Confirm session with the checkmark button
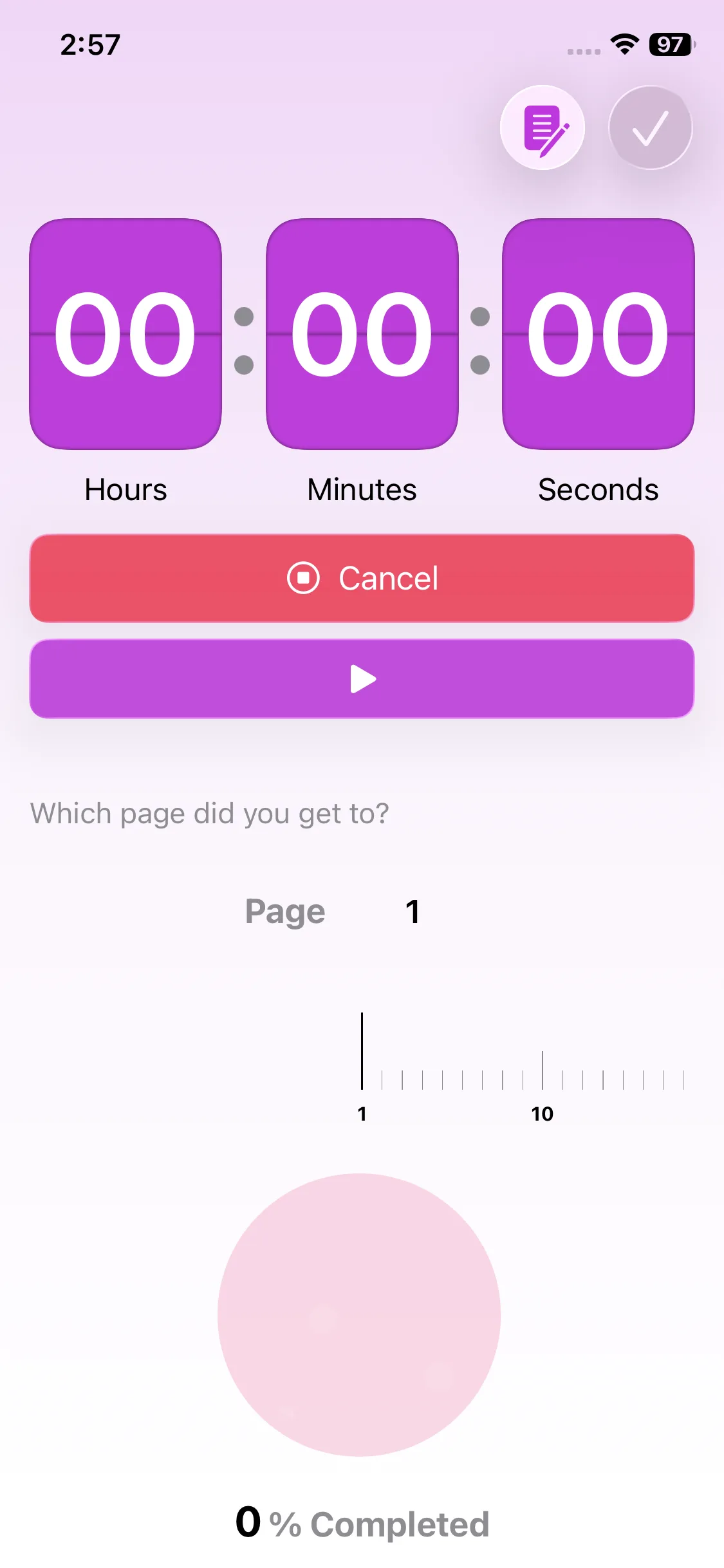724x1568 pixels. (650, 128)
